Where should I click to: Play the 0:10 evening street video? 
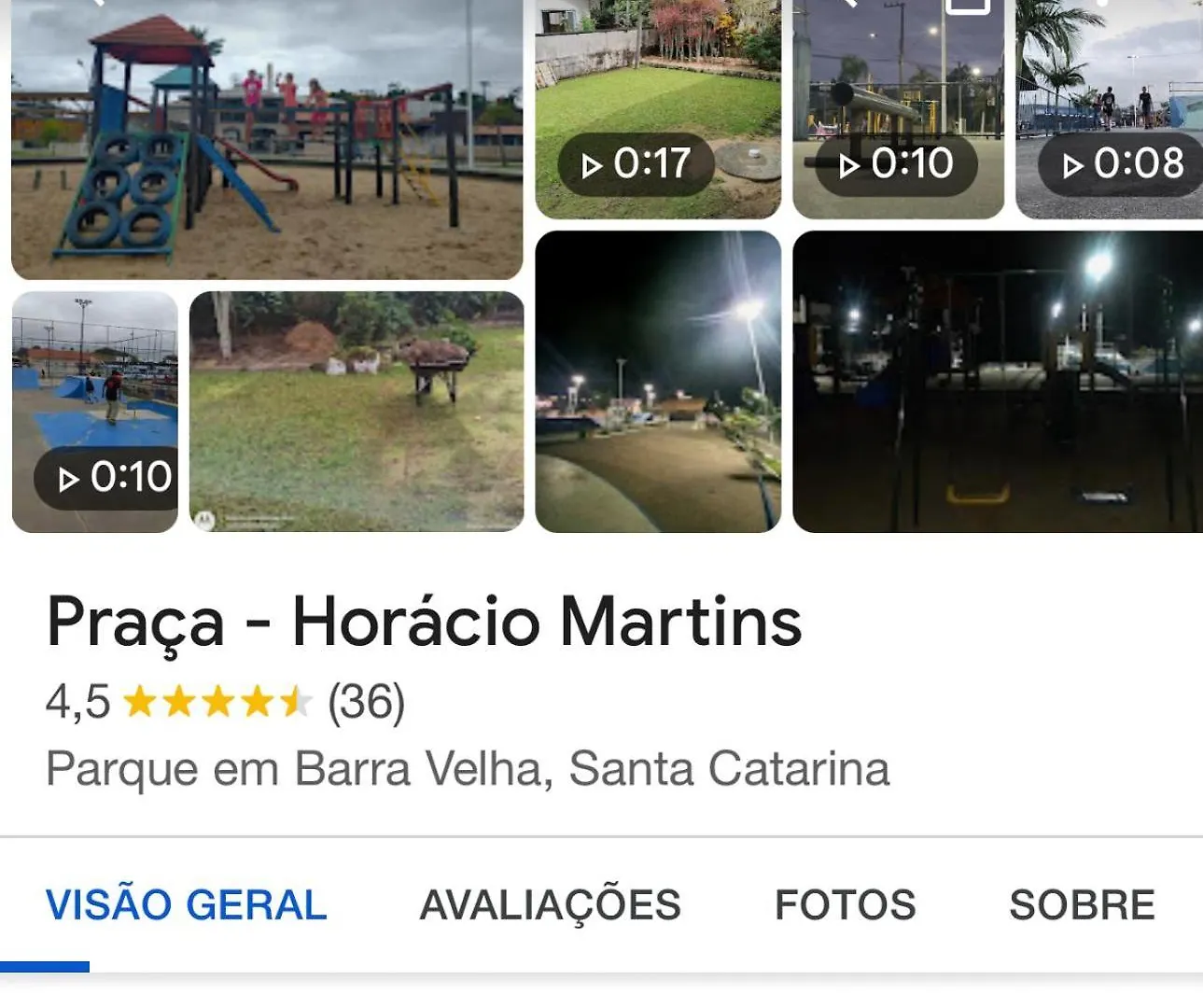898,110
